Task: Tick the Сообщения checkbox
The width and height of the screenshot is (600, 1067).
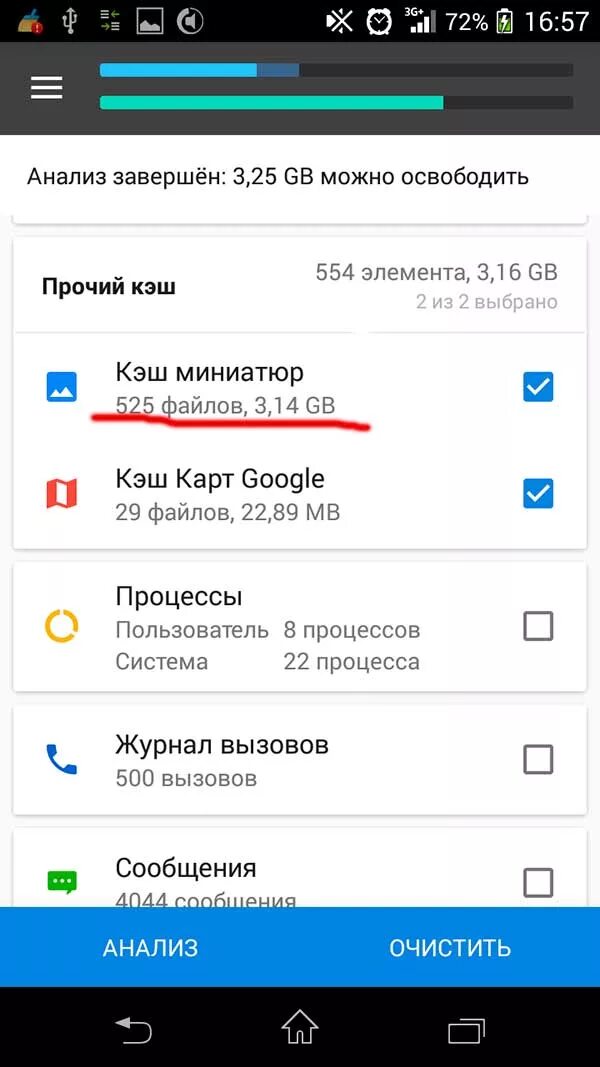Action: (x=538, y=882)
